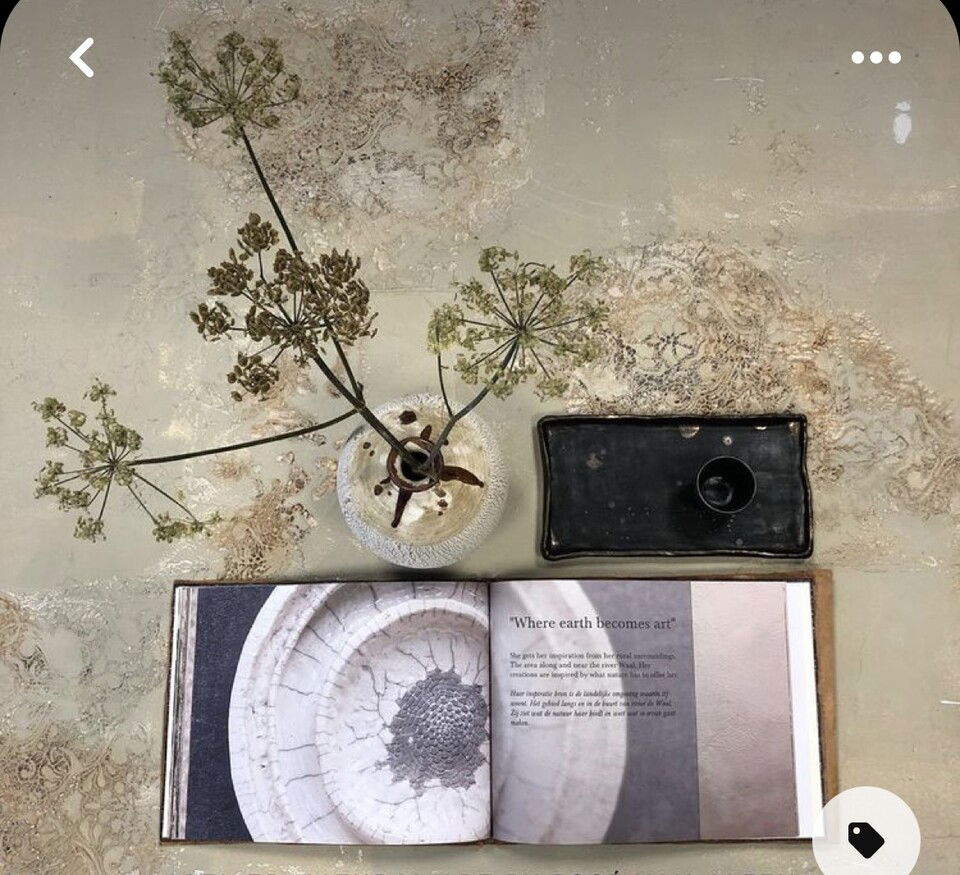
Task: Go back using the top arrow
Action: tap(82, 58)
